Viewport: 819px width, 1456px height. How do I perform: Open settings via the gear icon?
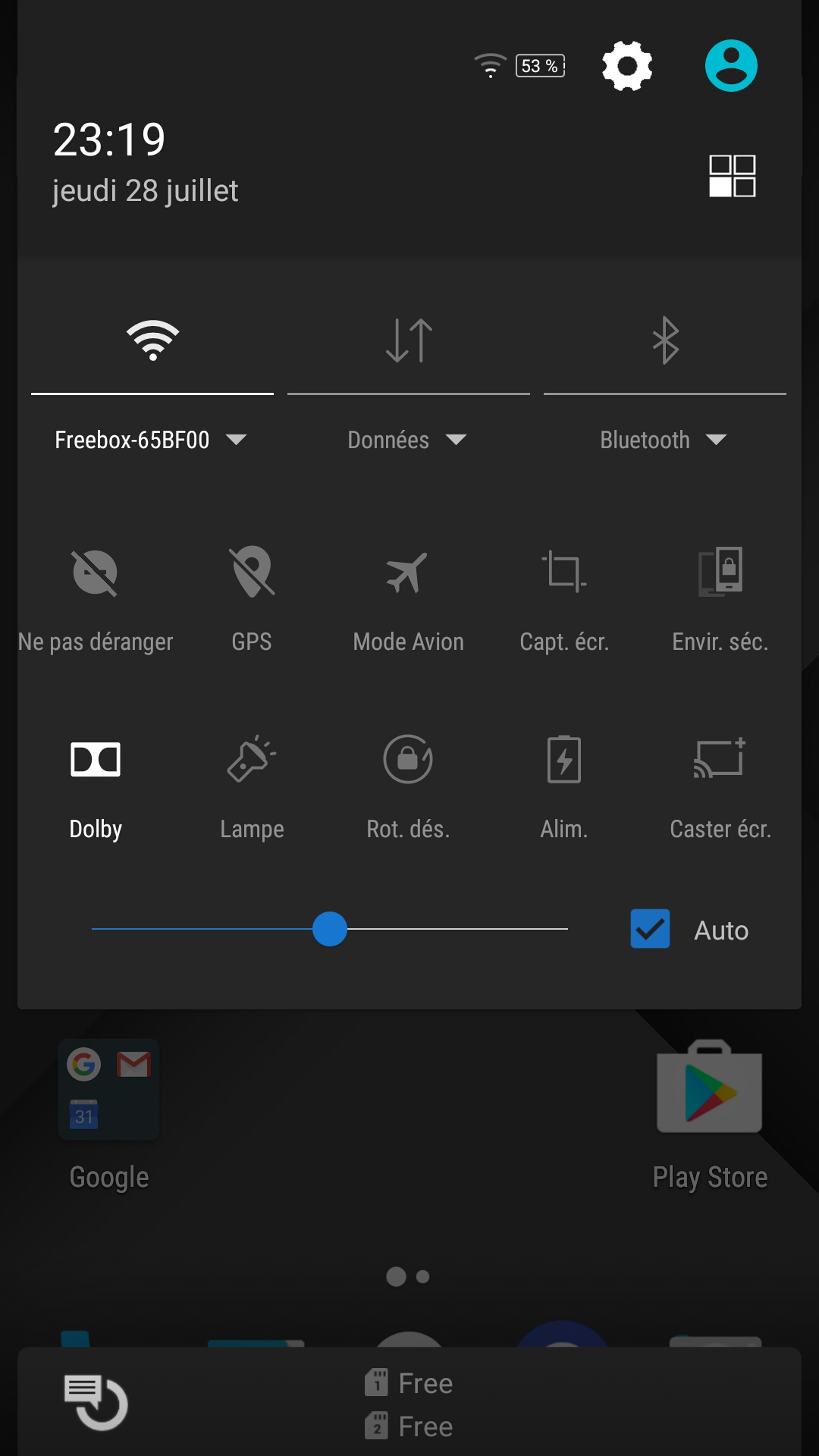[x=627, y=66]
